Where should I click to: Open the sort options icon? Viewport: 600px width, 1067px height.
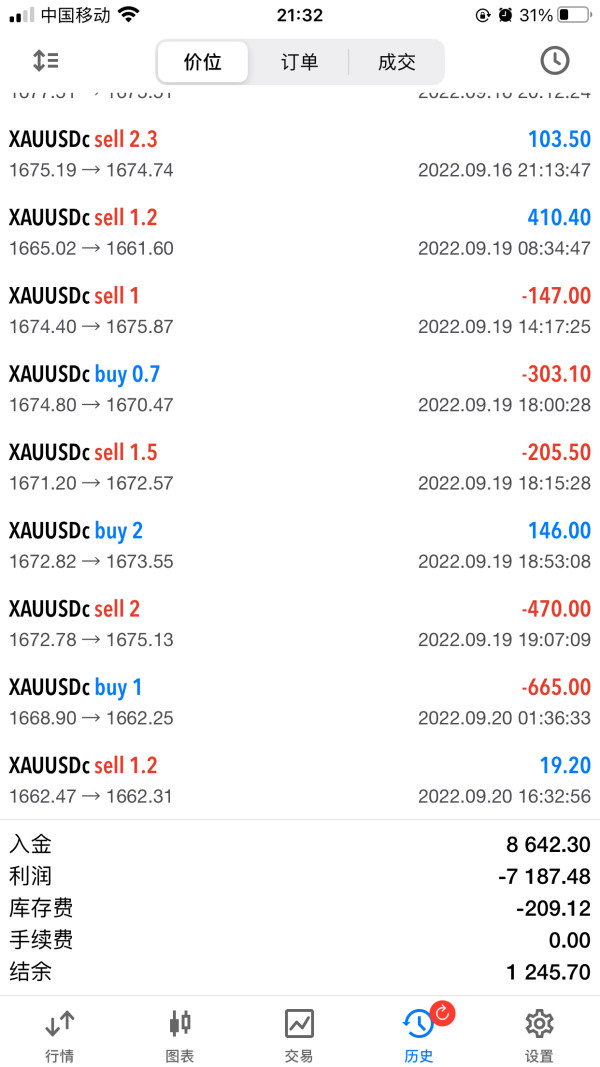click(46, 61)
